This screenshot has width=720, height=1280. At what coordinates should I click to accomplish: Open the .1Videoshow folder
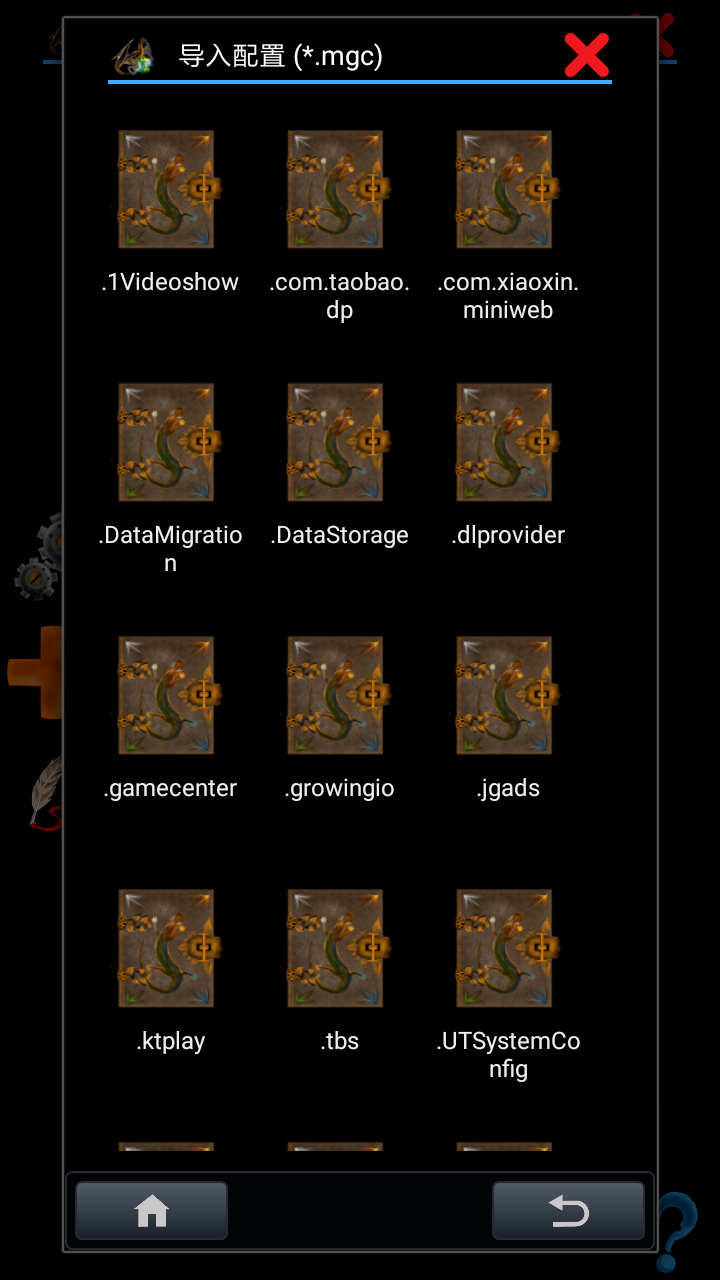pos(167,190)
